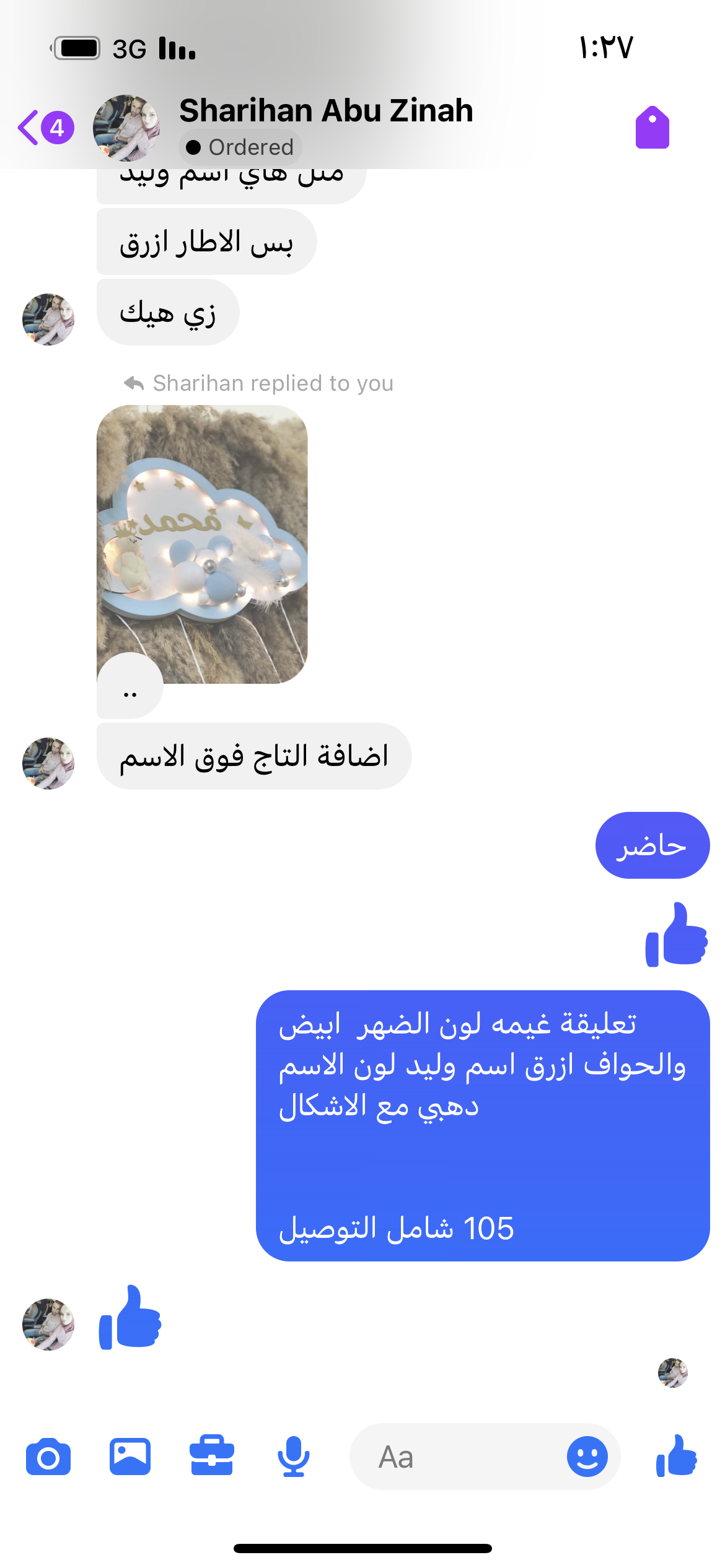The width and height of the screenshot is (725, 1568).
Task: Send a thumbs-up like
Action: pyautogui.click(x=677, y=1457)
